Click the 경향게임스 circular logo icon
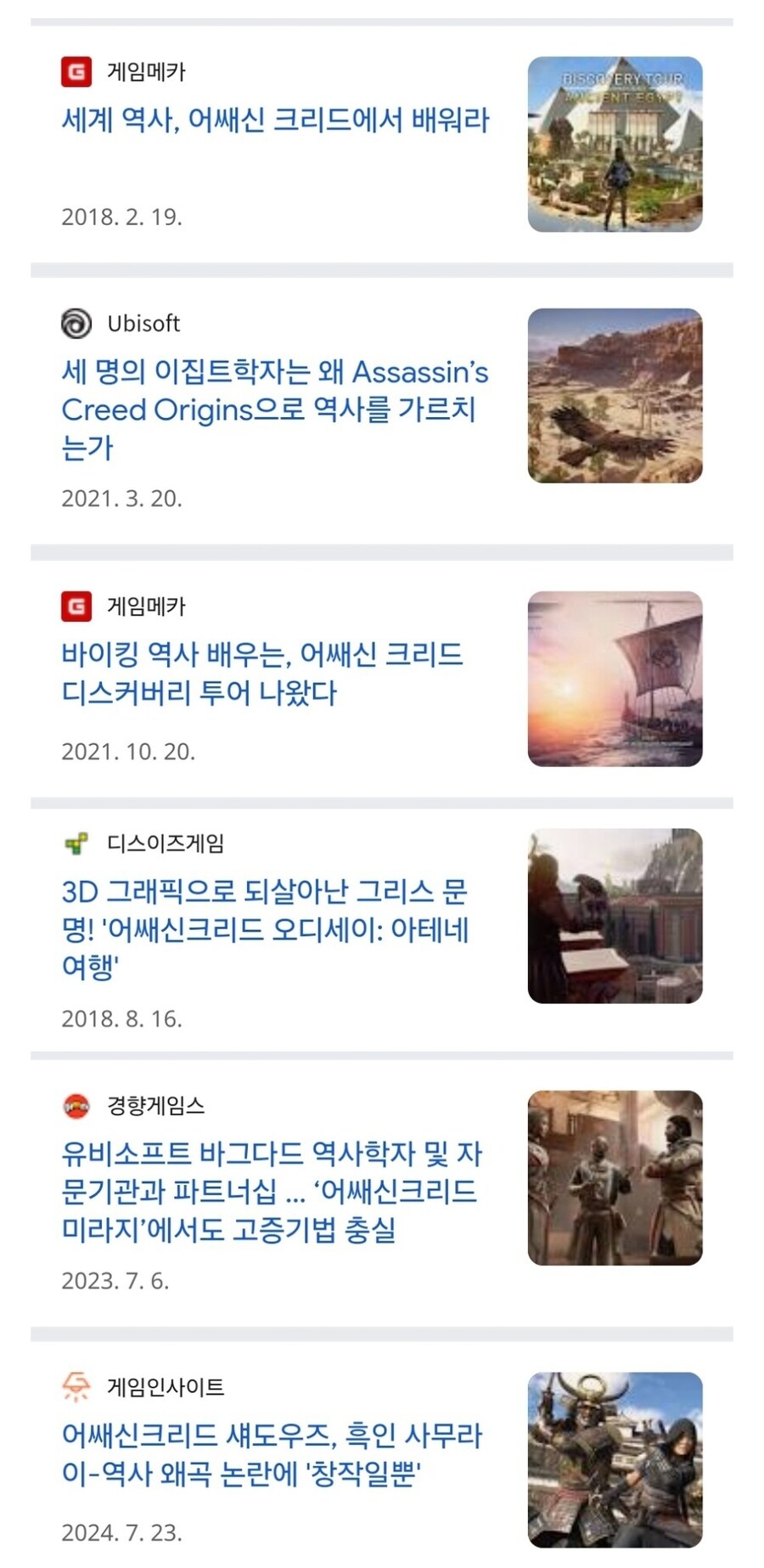The height and width of the screenshot is (1568, 764). pos(75,1106)
